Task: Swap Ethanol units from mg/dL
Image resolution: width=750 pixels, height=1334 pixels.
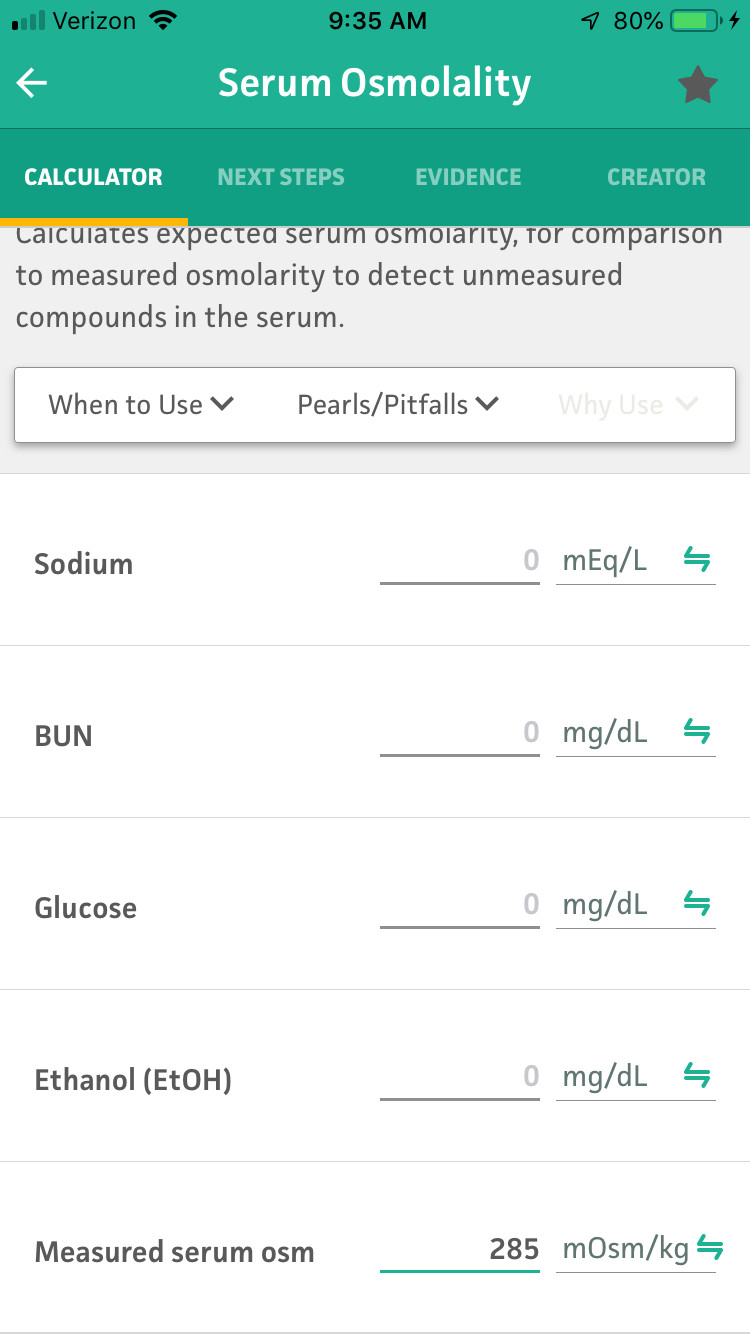Action: point(636,1077)
